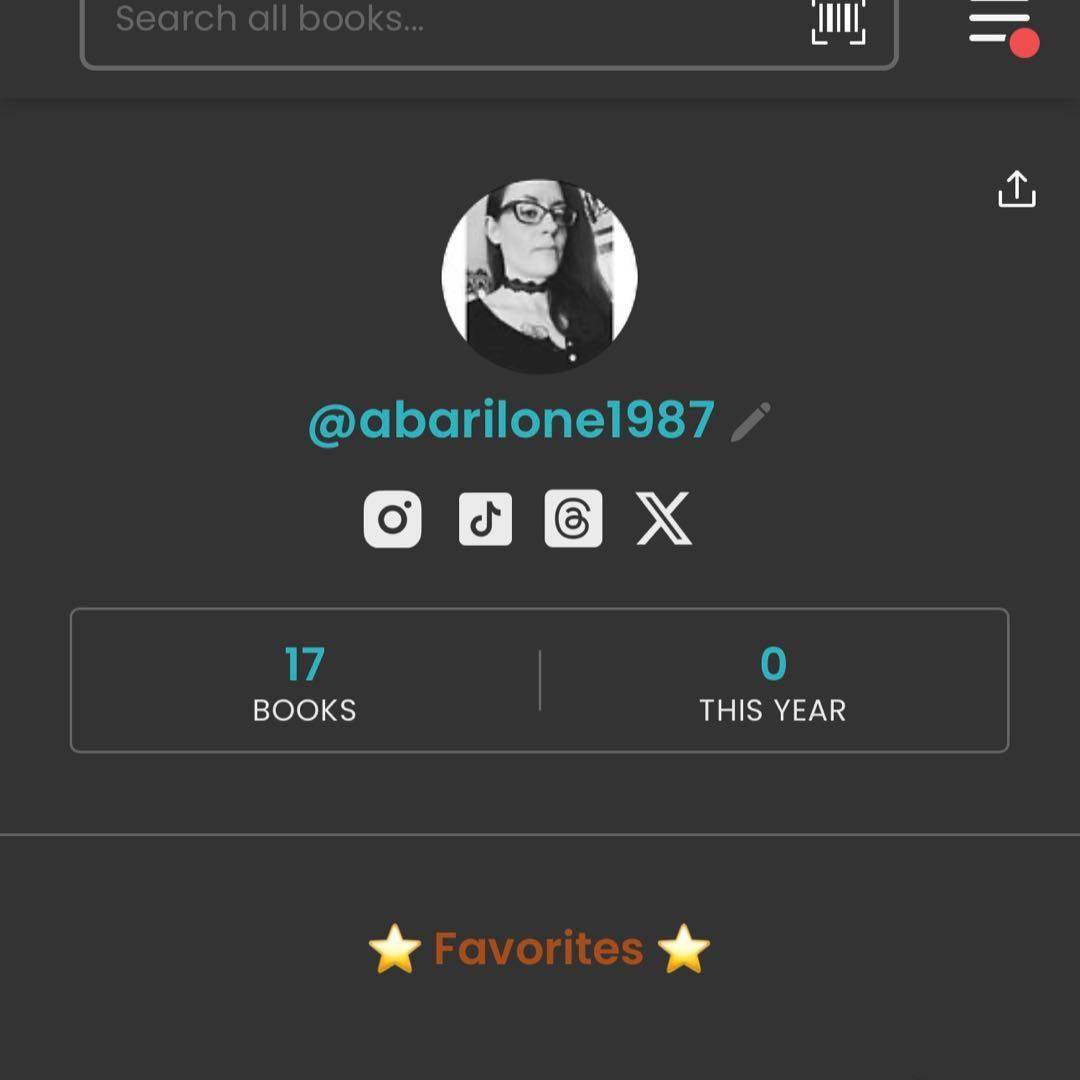Tap the profile picture
1080x1080 pixels.
click(x=539, y=276)
